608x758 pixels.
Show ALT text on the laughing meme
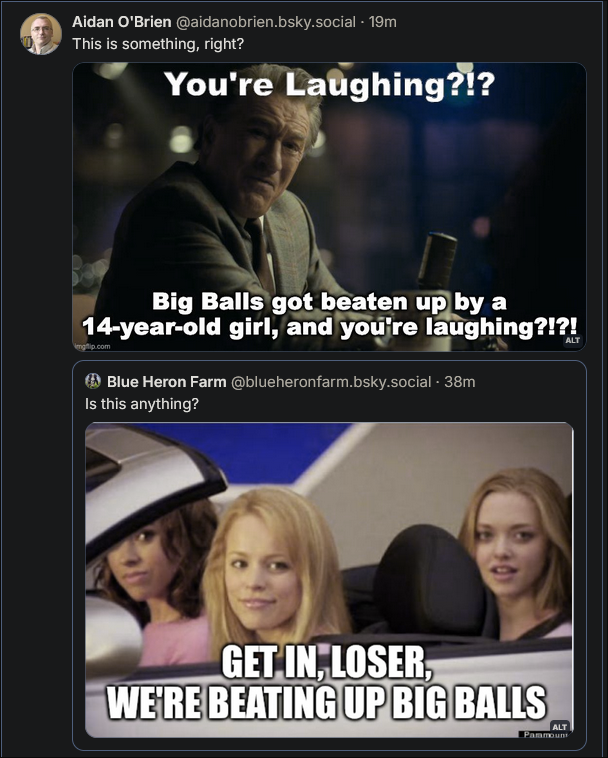(x=572, y=340)
